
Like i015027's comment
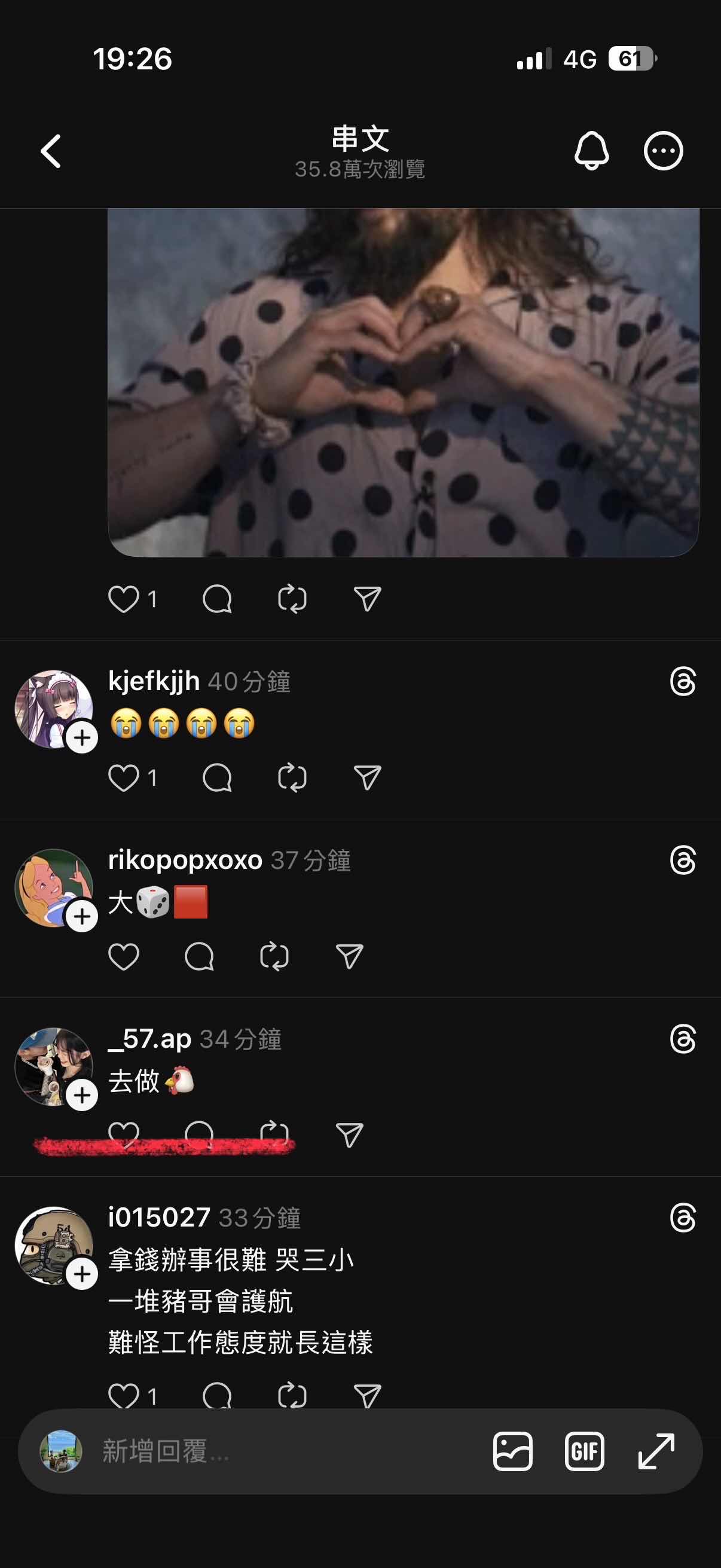point(124,1395)
